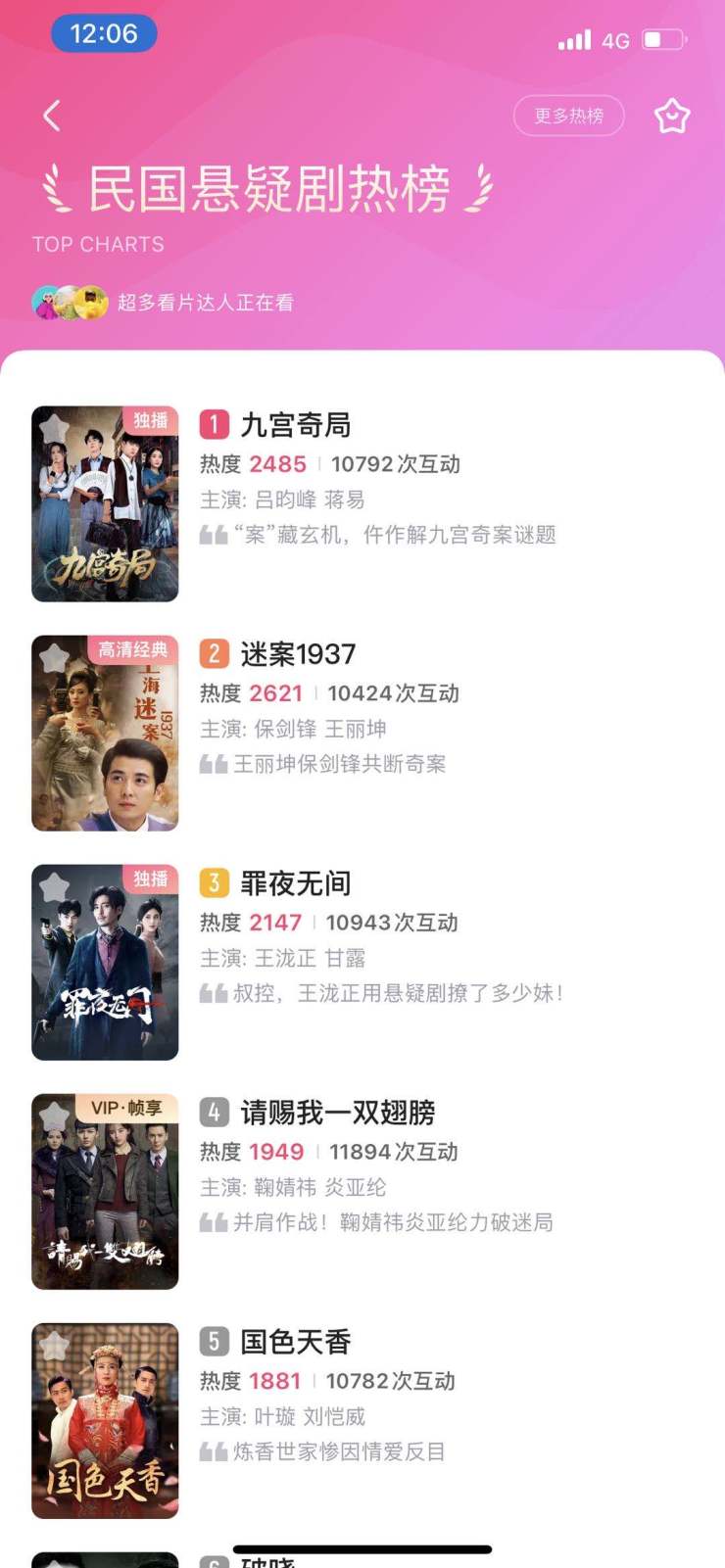Screen dimensions: 725x1568
Task: Tap the star favorite icon in header
Action: 672,116
